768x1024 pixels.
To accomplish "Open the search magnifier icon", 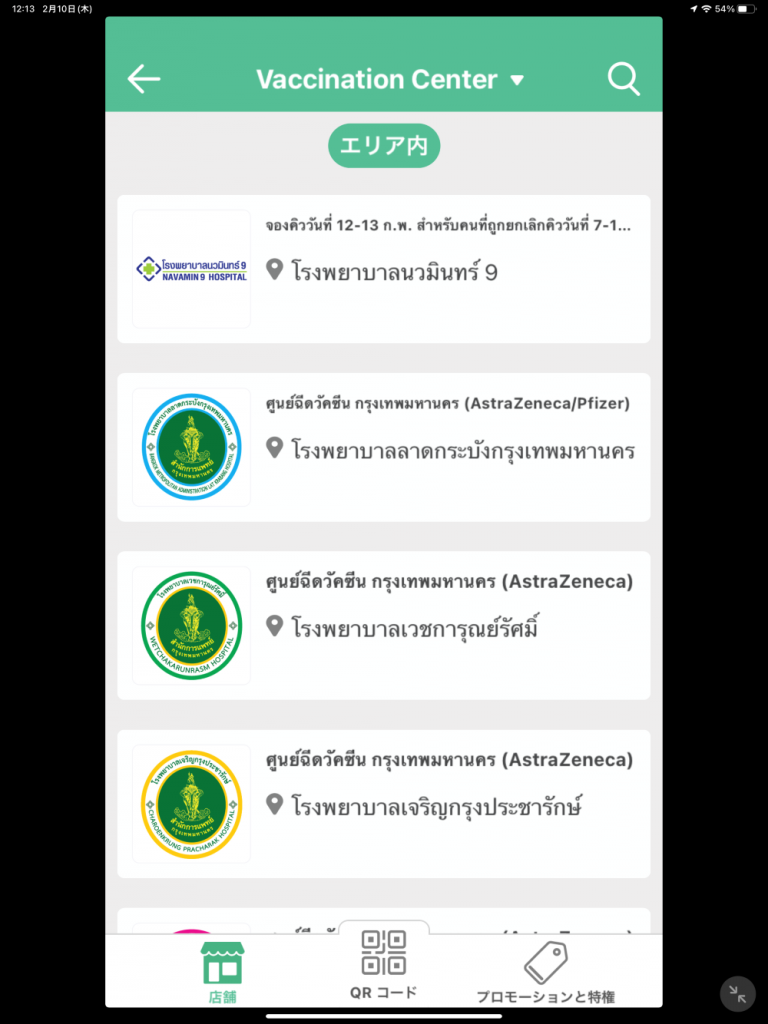I will pos(623,79).
